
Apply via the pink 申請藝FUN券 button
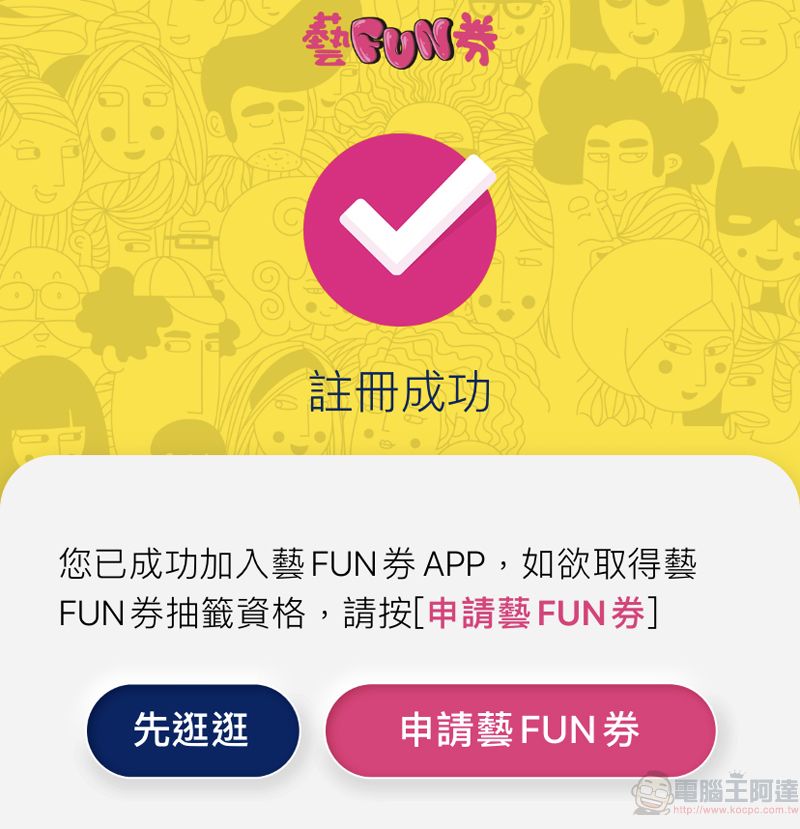pyautogui.click(x=520, y=731)
